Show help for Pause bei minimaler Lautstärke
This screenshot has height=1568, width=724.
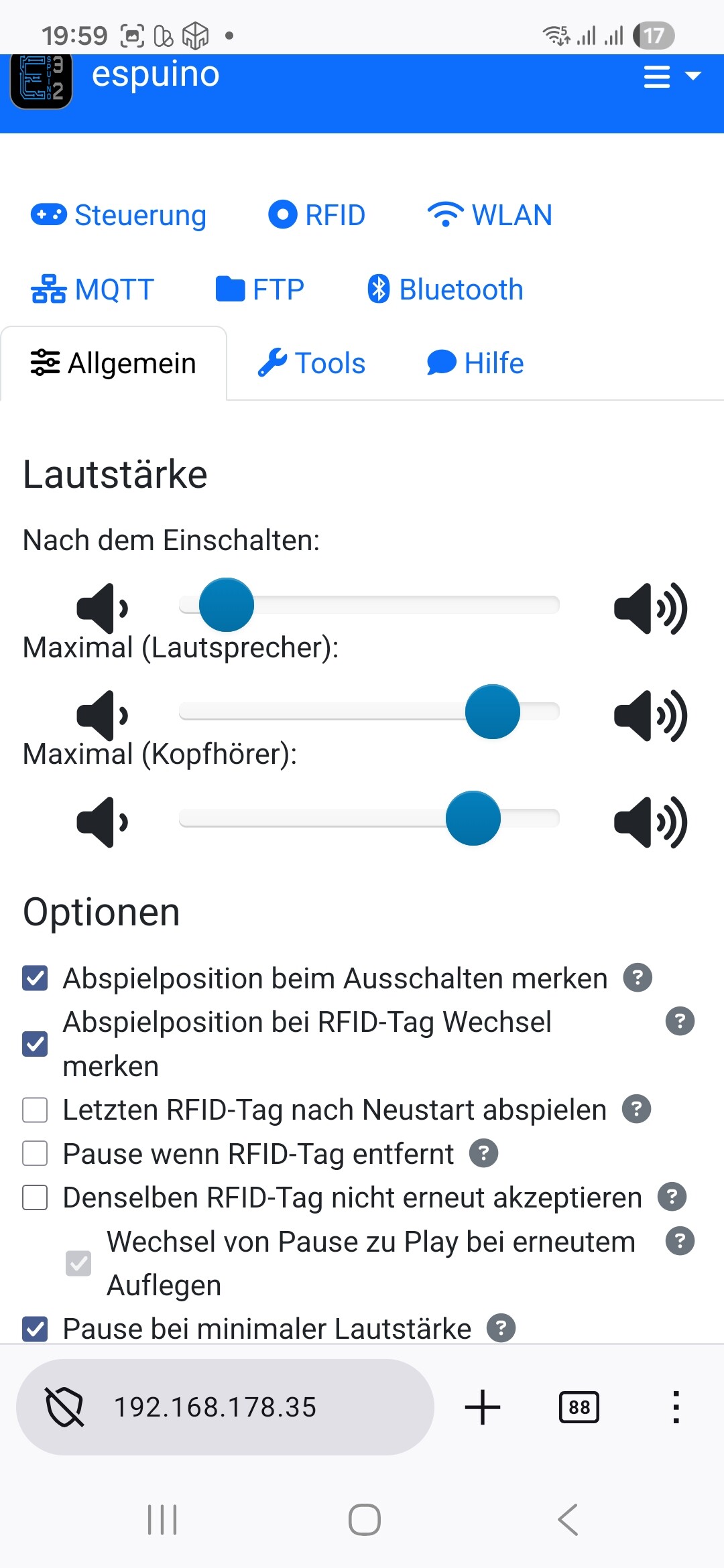coord(501,1328)
